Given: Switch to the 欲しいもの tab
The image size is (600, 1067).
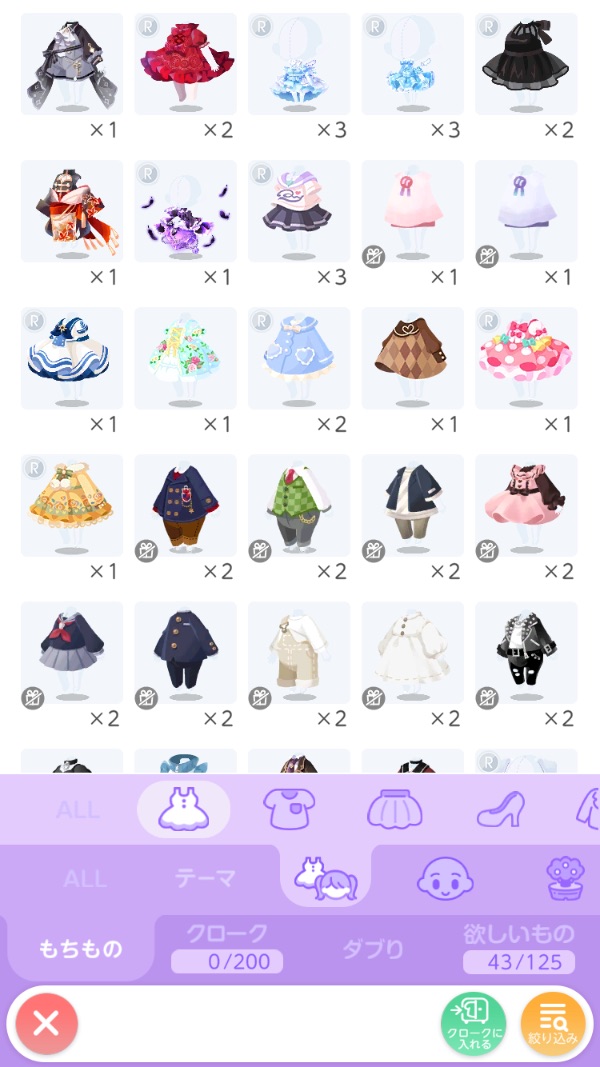Looking at the screenshot, I should tap(518, 947).
